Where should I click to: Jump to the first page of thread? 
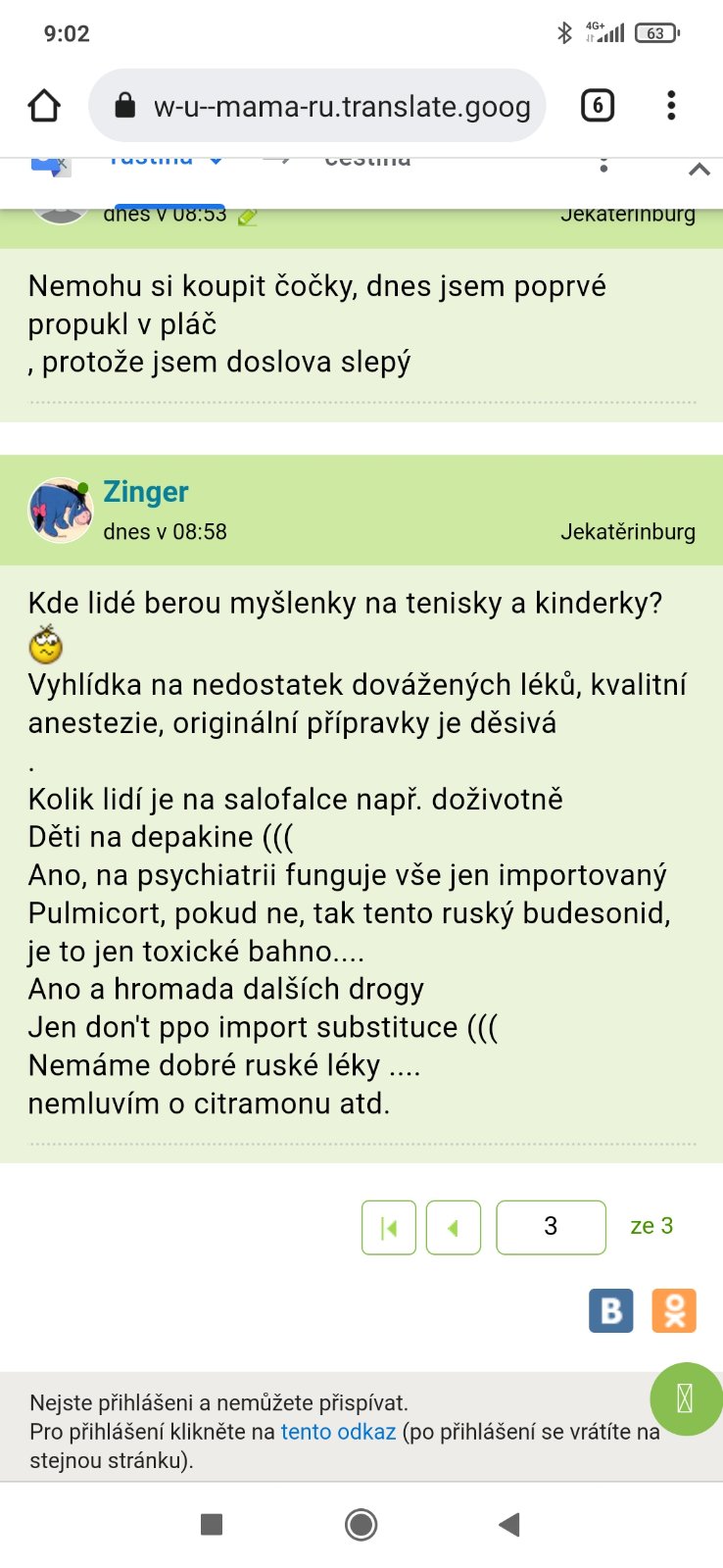coord(389,1227)
